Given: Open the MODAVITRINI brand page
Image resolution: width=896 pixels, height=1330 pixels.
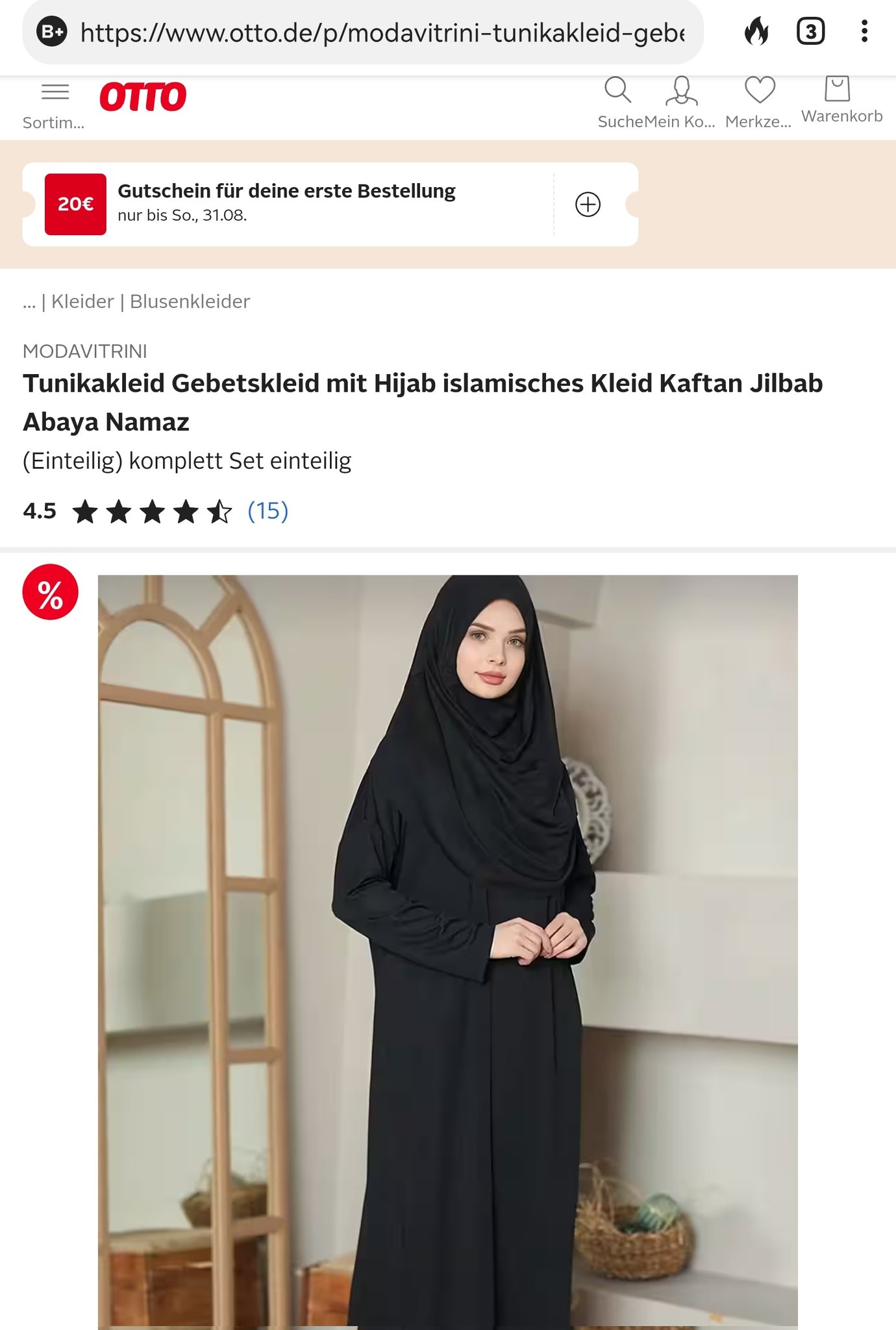Looking at the screenshot, I should (x=85, y=351).
